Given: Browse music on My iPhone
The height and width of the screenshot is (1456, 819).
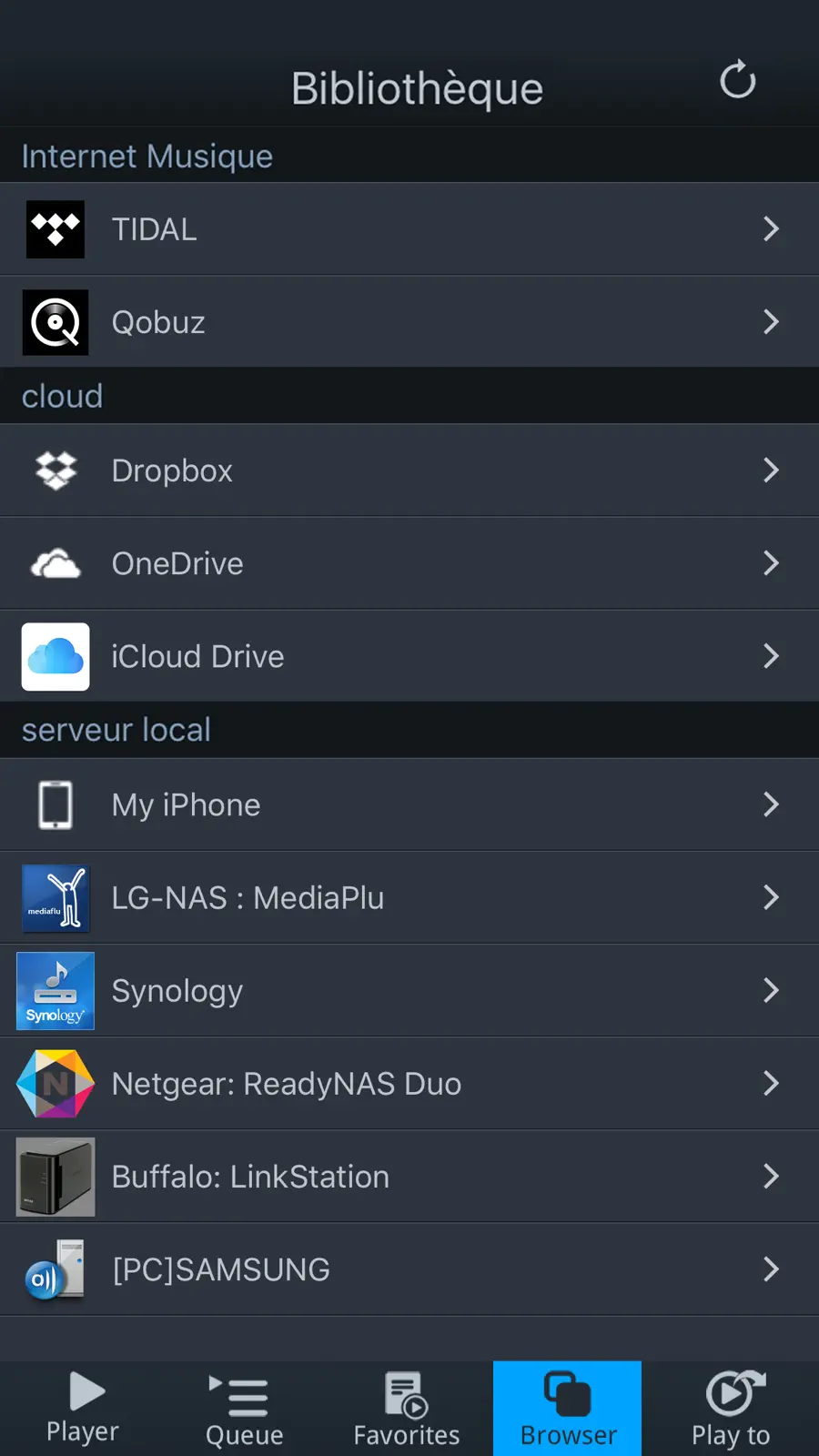Looking at the screenshot, I should pyautogui.click(x=409, y=804).
